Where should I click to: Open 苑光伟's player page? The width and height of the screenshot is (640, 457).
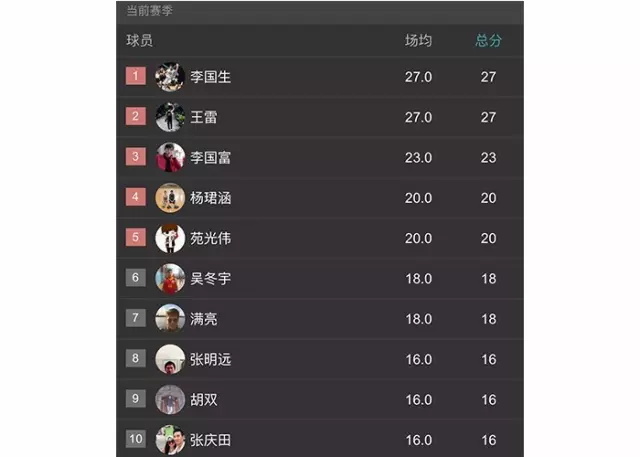coord(210,238)
